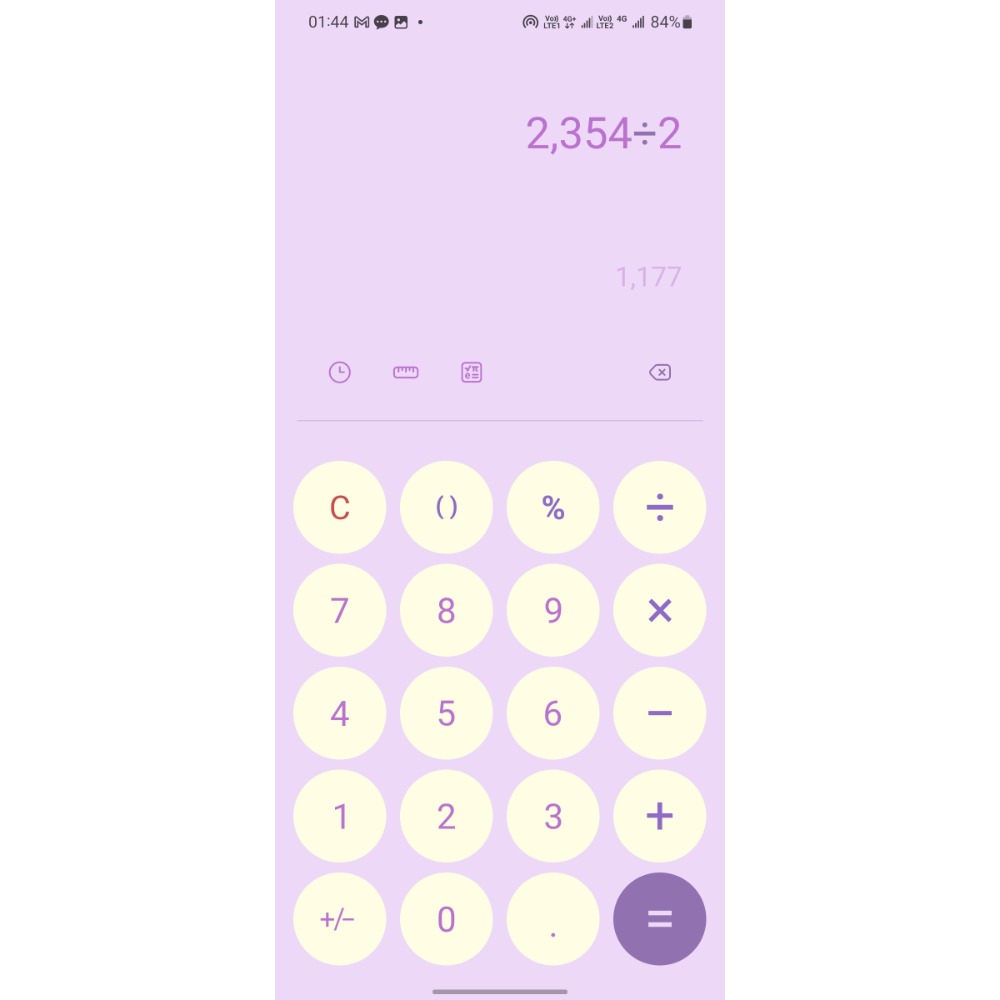Viewport: 1000px width, 1000px height.
Task: Select the minus operator
Action: click(x=659, y=714)
